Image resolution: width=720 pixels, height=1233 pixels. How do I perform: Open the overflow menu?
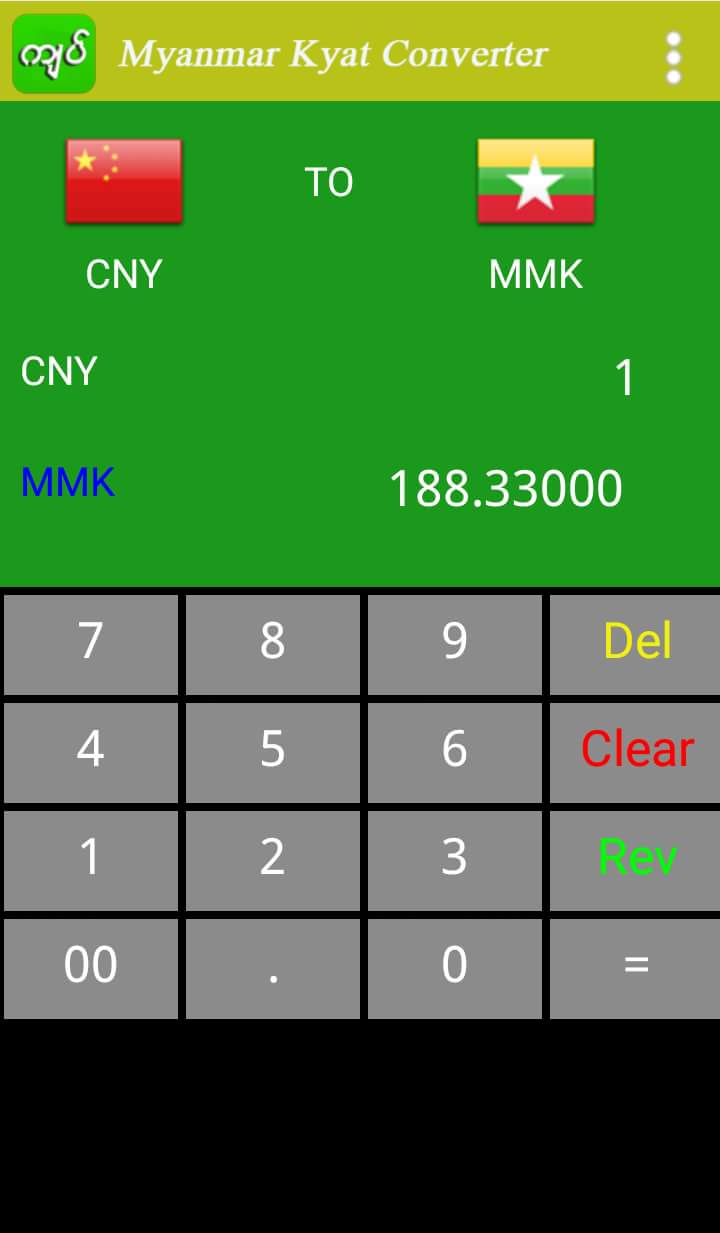tap(673, 57)
